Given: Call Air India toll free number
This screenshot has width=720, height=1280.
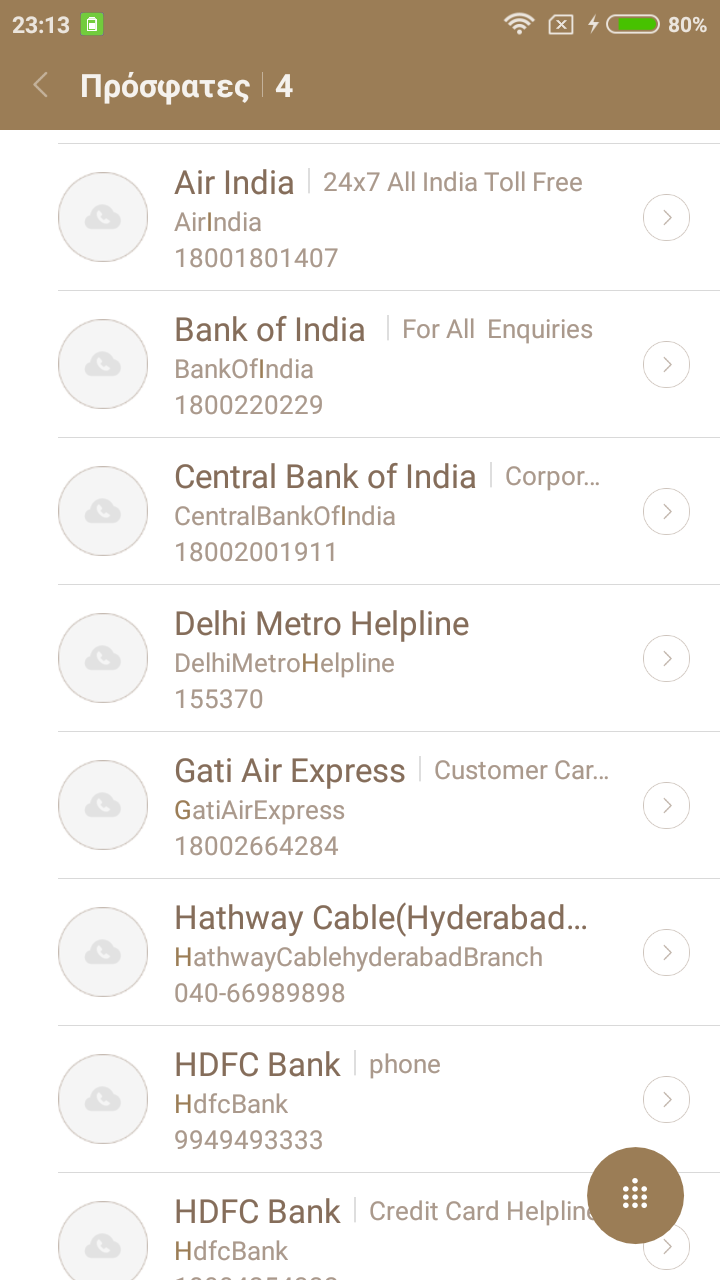Looking at the screenshot, I should tap(380, 218).
